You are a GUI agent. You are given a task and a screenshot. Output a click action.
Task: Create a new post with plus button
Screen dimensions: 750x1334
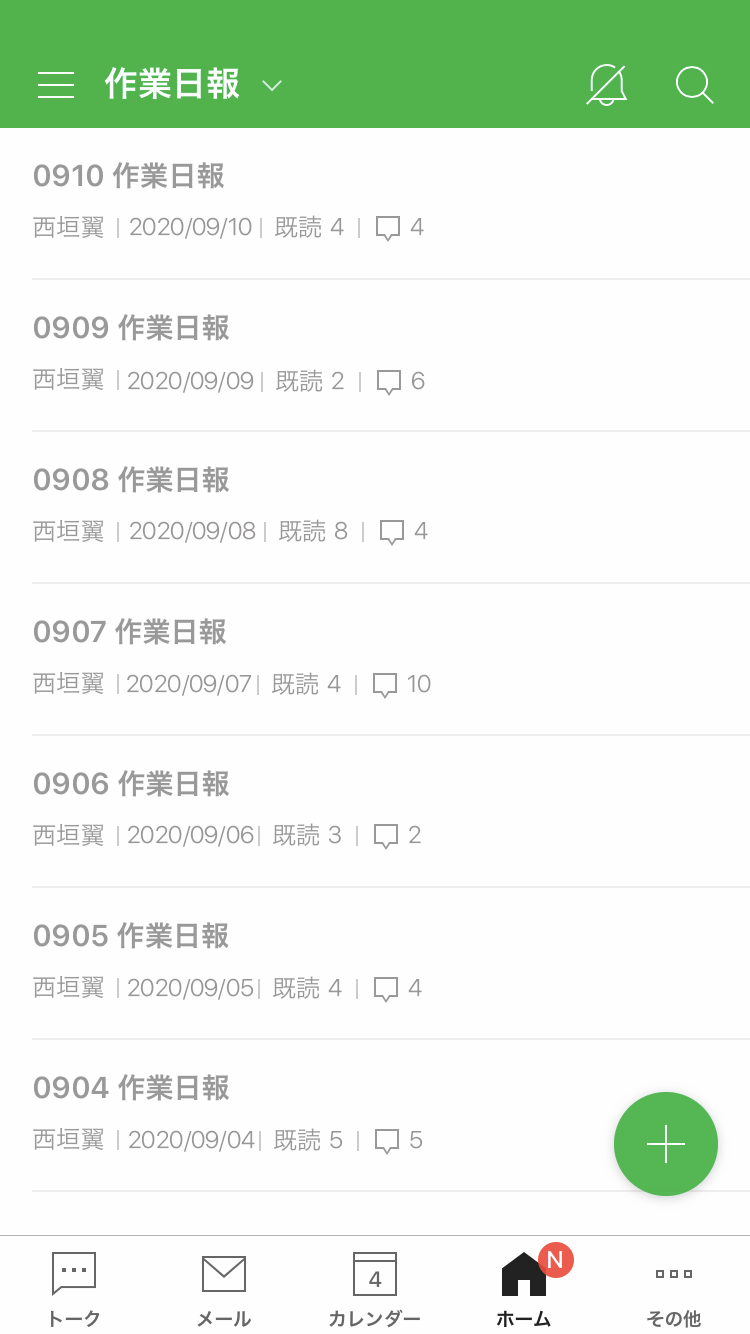tap(666, 1144)
